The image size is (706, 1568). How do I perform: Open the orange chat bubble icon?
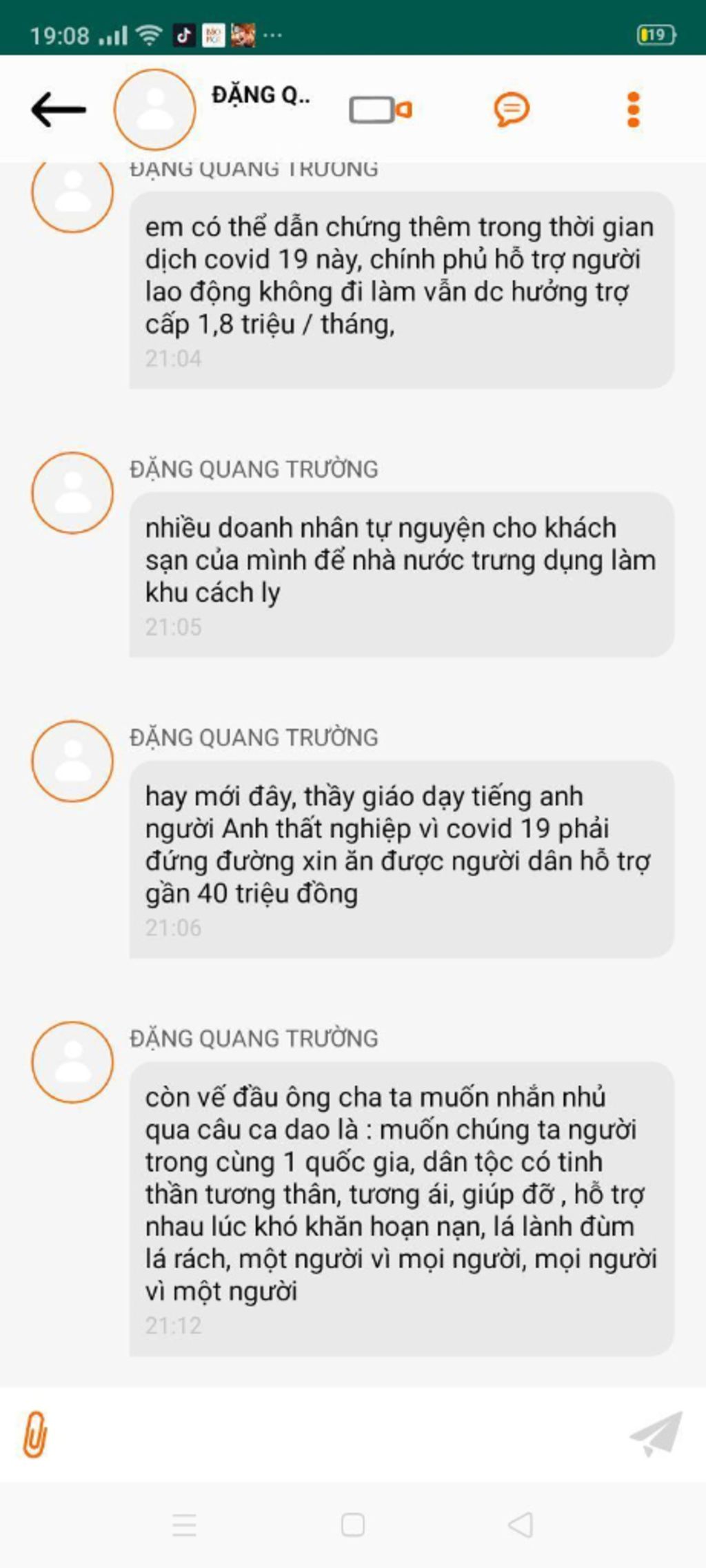point(511,110)
